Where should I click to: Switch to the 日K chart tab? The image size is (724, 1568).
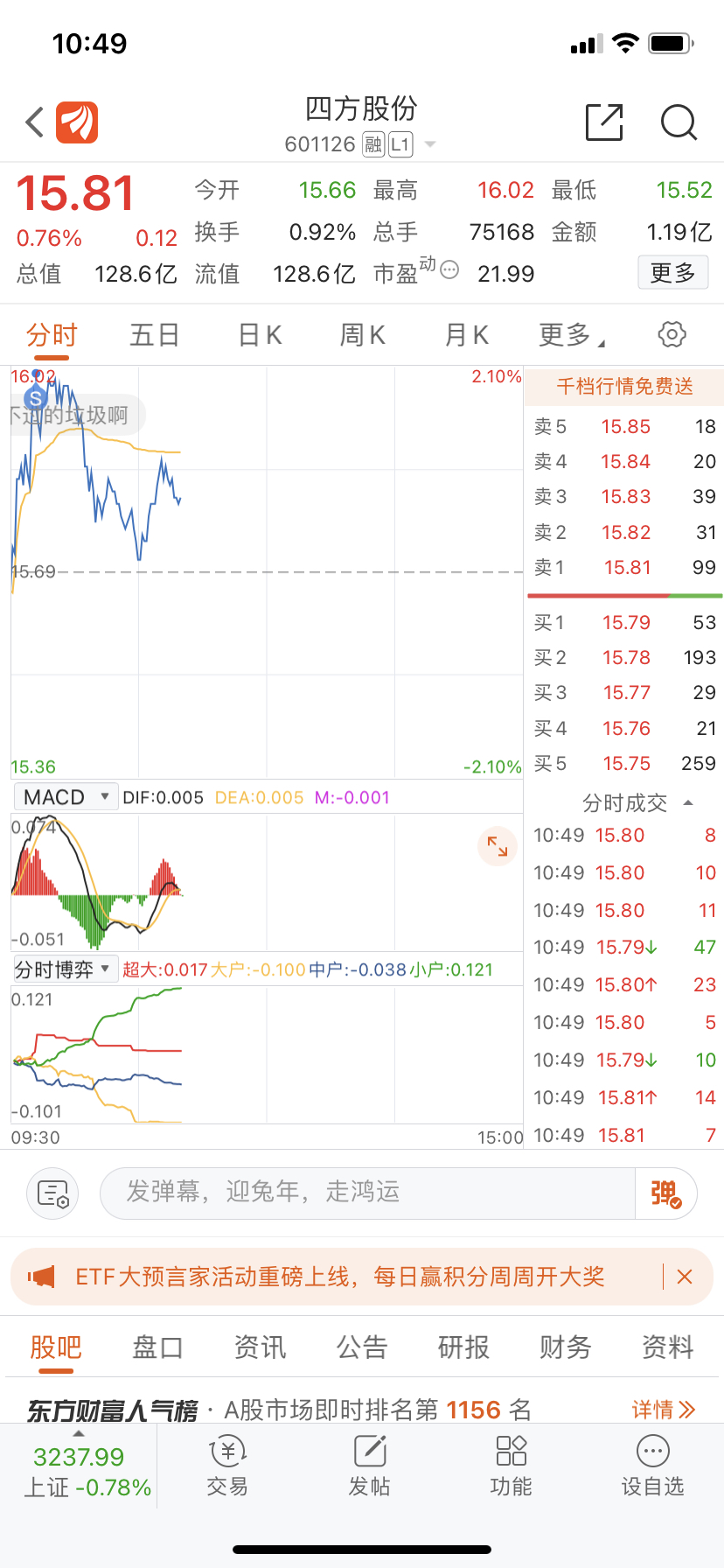click(x=260, y=335)
